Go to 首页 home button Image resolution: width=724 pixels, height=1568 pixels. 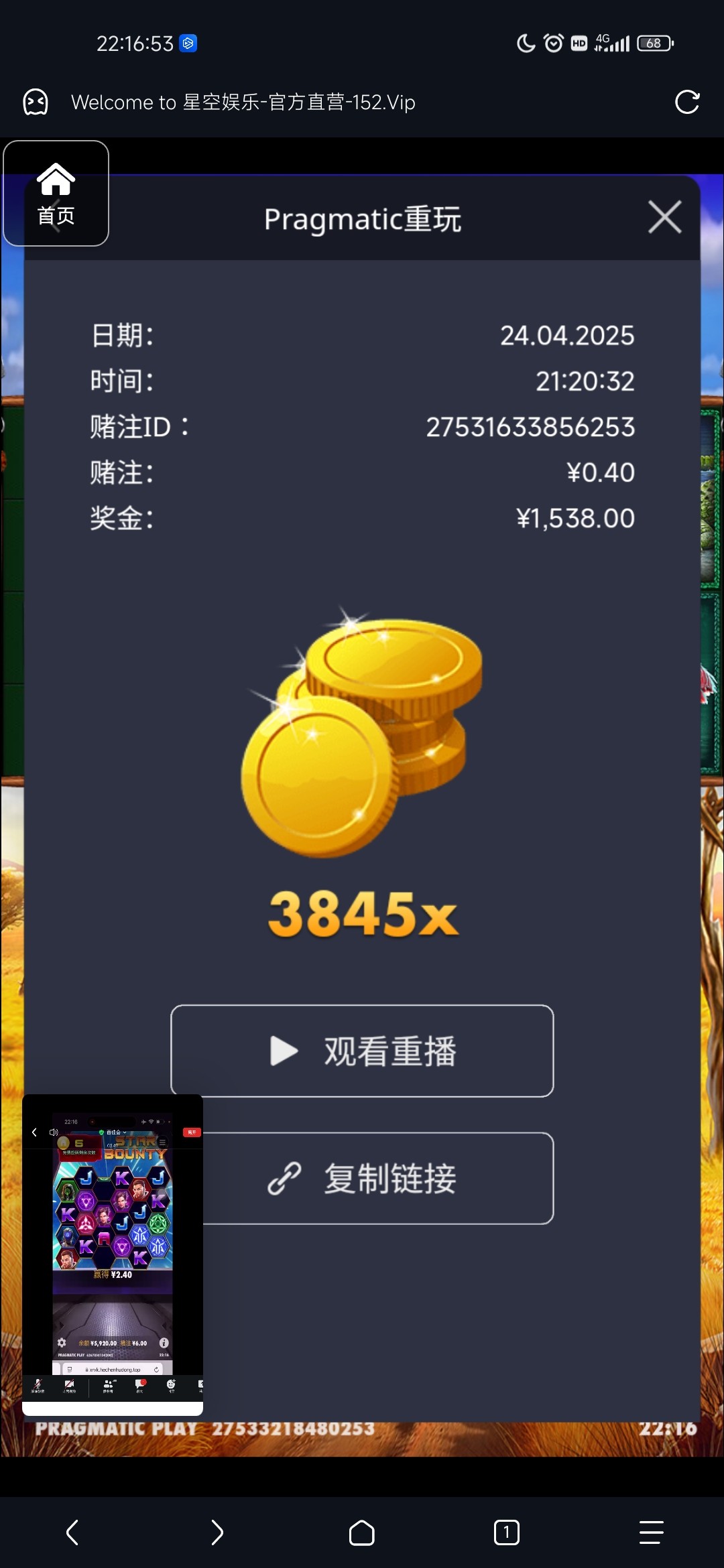(56, 194)
